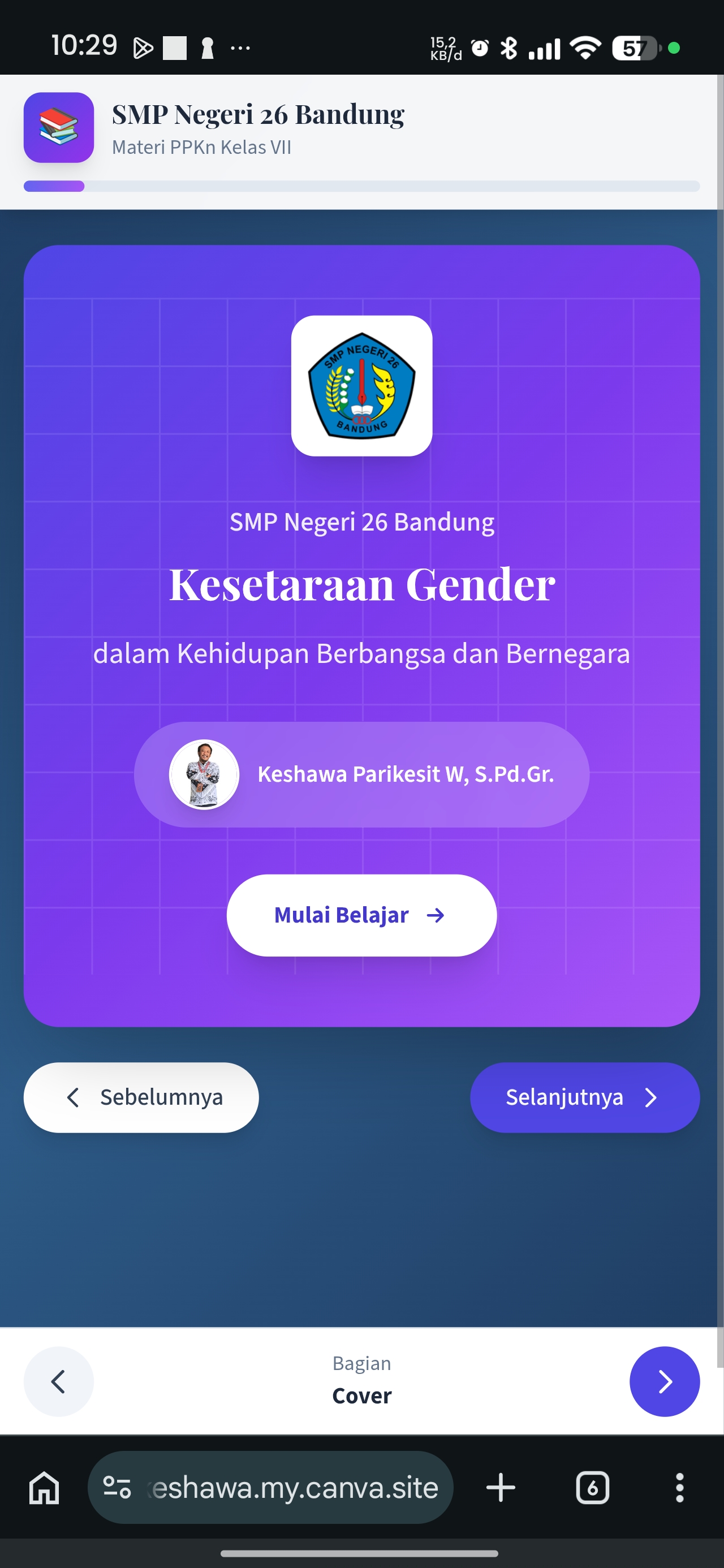Tap the Mulai Belajar button
The height and width of the screenshot is (1568, 724).
(x=361, y=915)
